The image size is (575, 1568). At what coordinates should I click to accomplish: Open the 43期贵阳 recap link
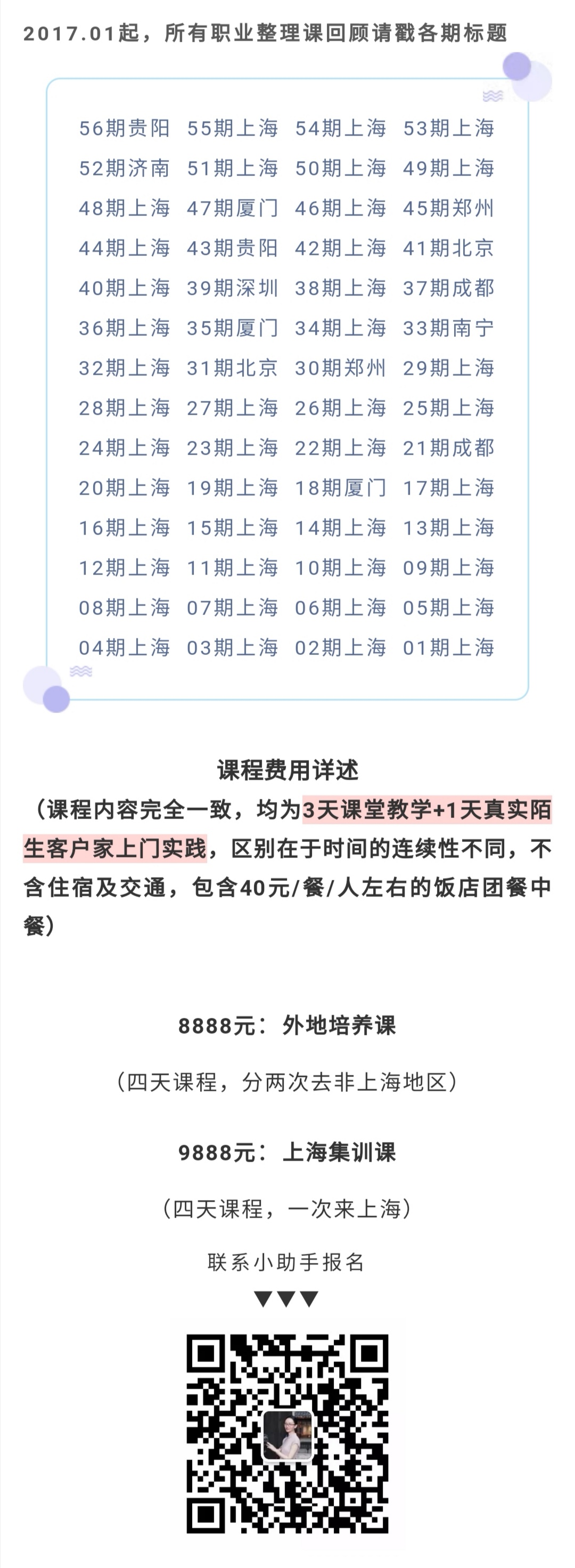pyautogui.click(x=233, y=248)
